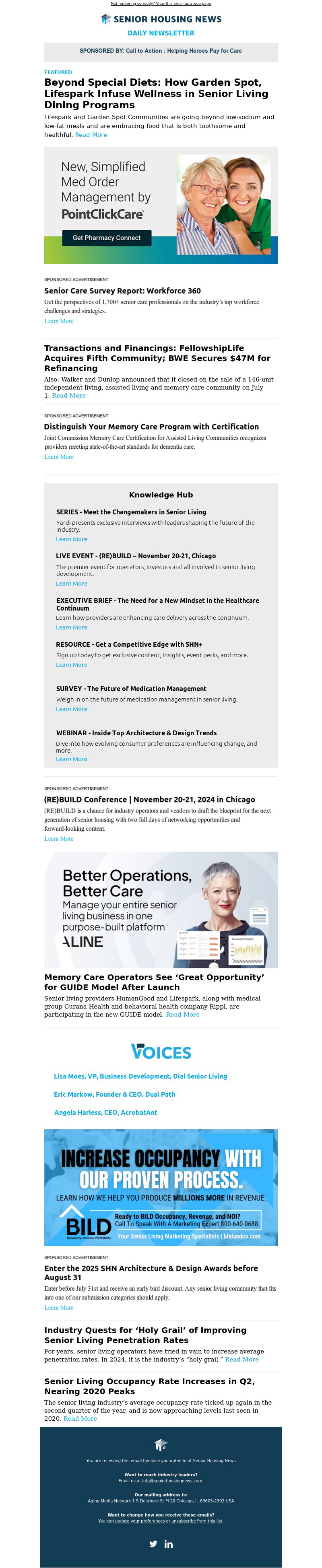Unsubscribe from this list
This screenshot has width=322, height=1568.
pos(196,1521)
